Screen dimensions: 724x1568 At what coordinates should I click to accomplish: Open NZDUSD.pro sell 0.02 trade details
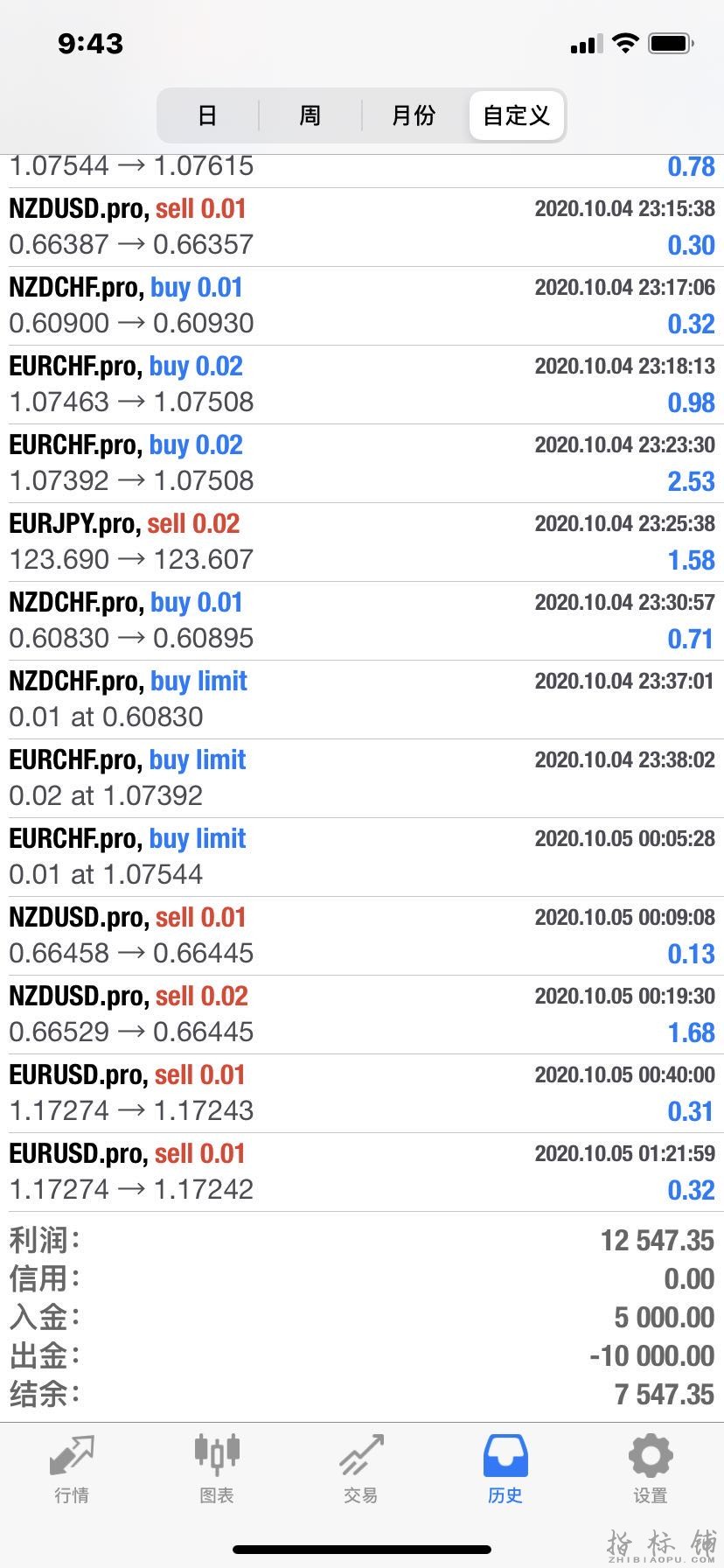coord(362,1014)
